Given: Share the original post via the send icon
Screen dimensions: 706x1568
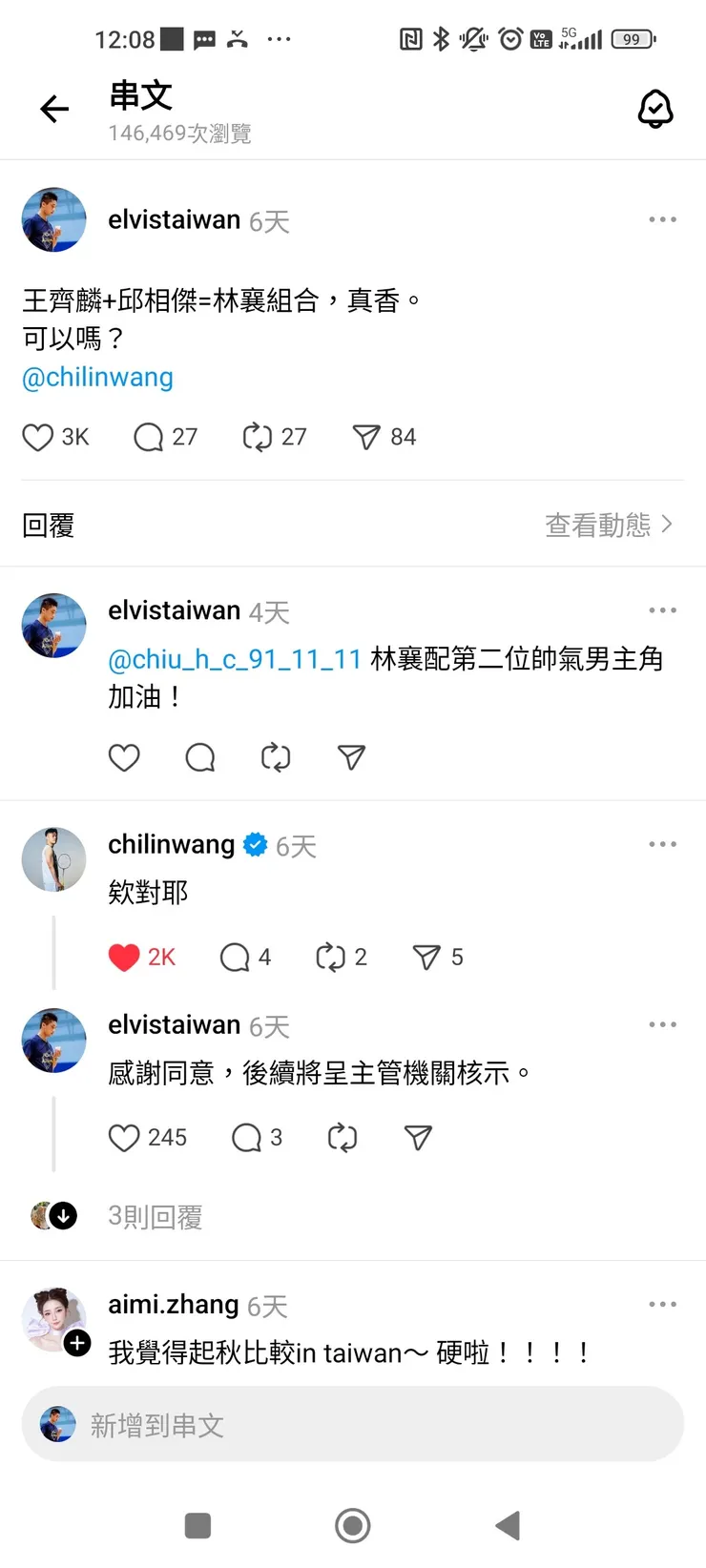Looking at the screenshot, I should tap(367, 437).
